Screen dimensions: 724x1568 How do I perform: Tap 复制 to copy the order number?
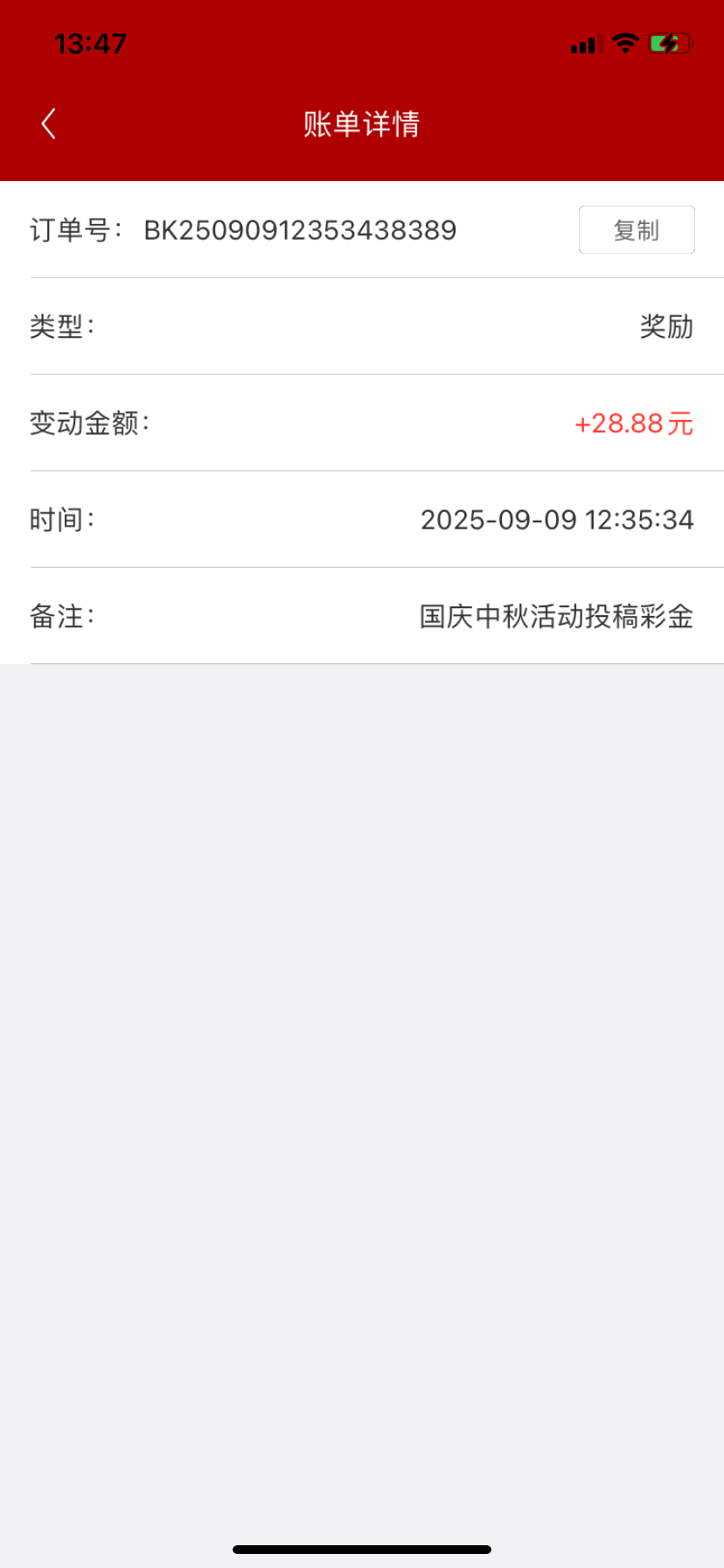(x=637, y=230)
